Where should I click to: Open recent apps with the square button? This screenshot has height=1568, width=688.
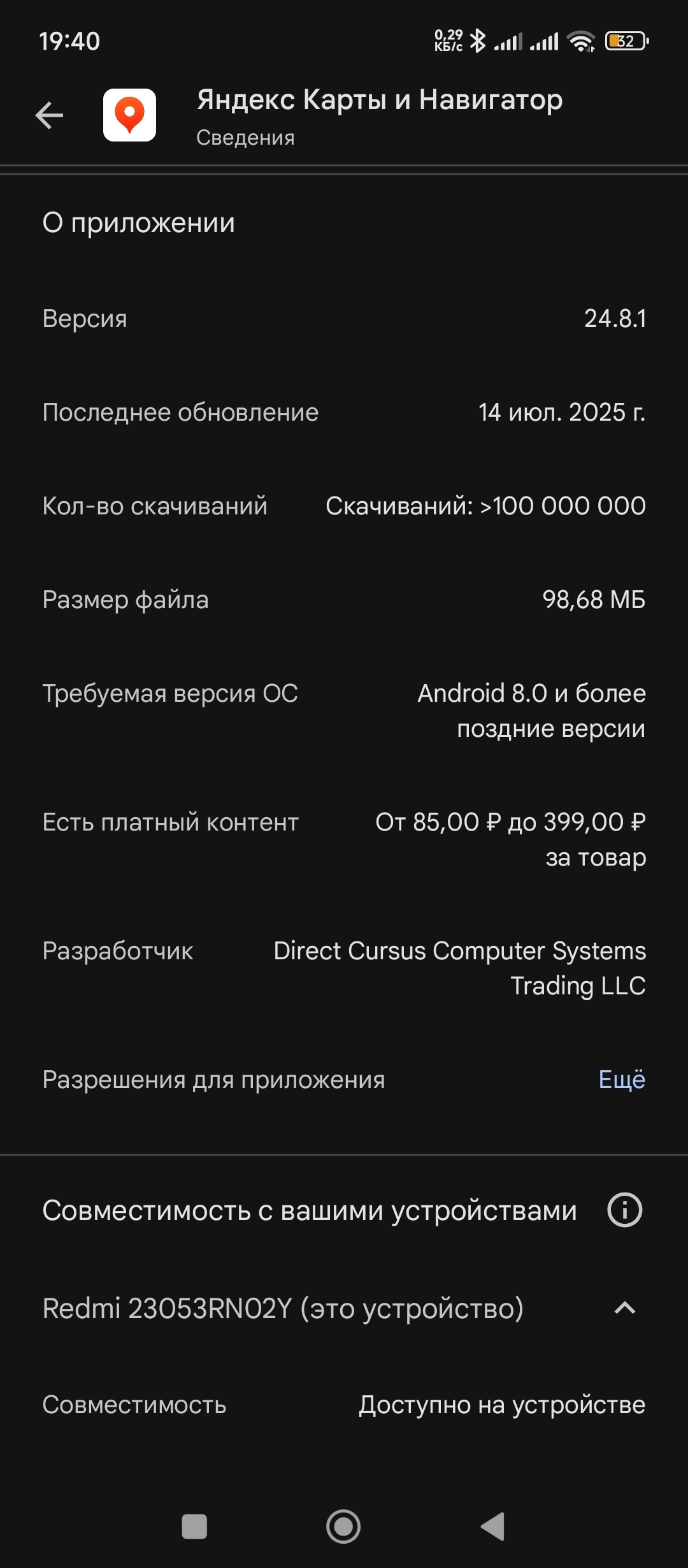pos(194,1527)
